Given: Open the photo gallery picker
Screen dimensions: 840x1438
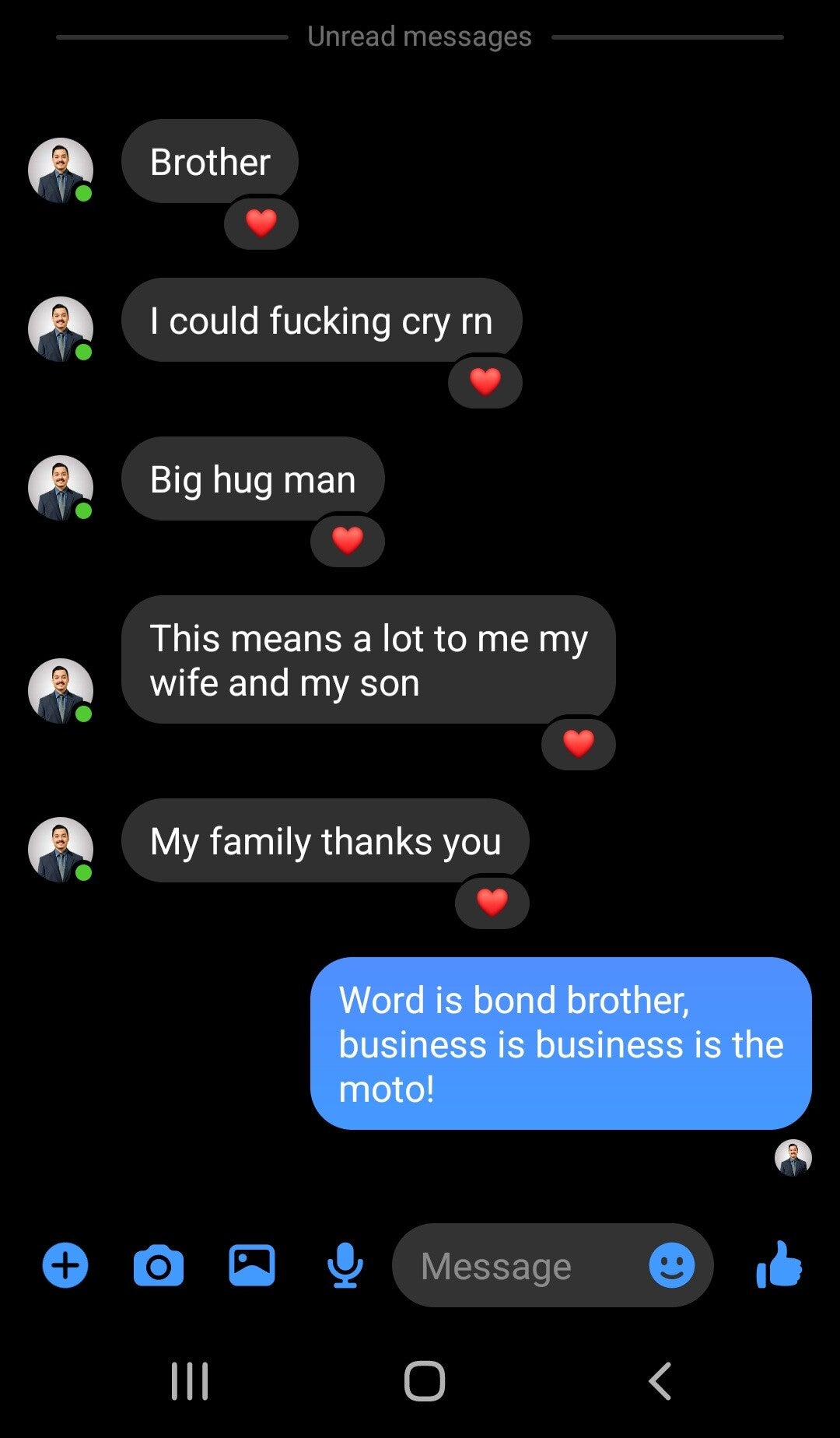Looking at the screenshot, I should point(252,1265).
